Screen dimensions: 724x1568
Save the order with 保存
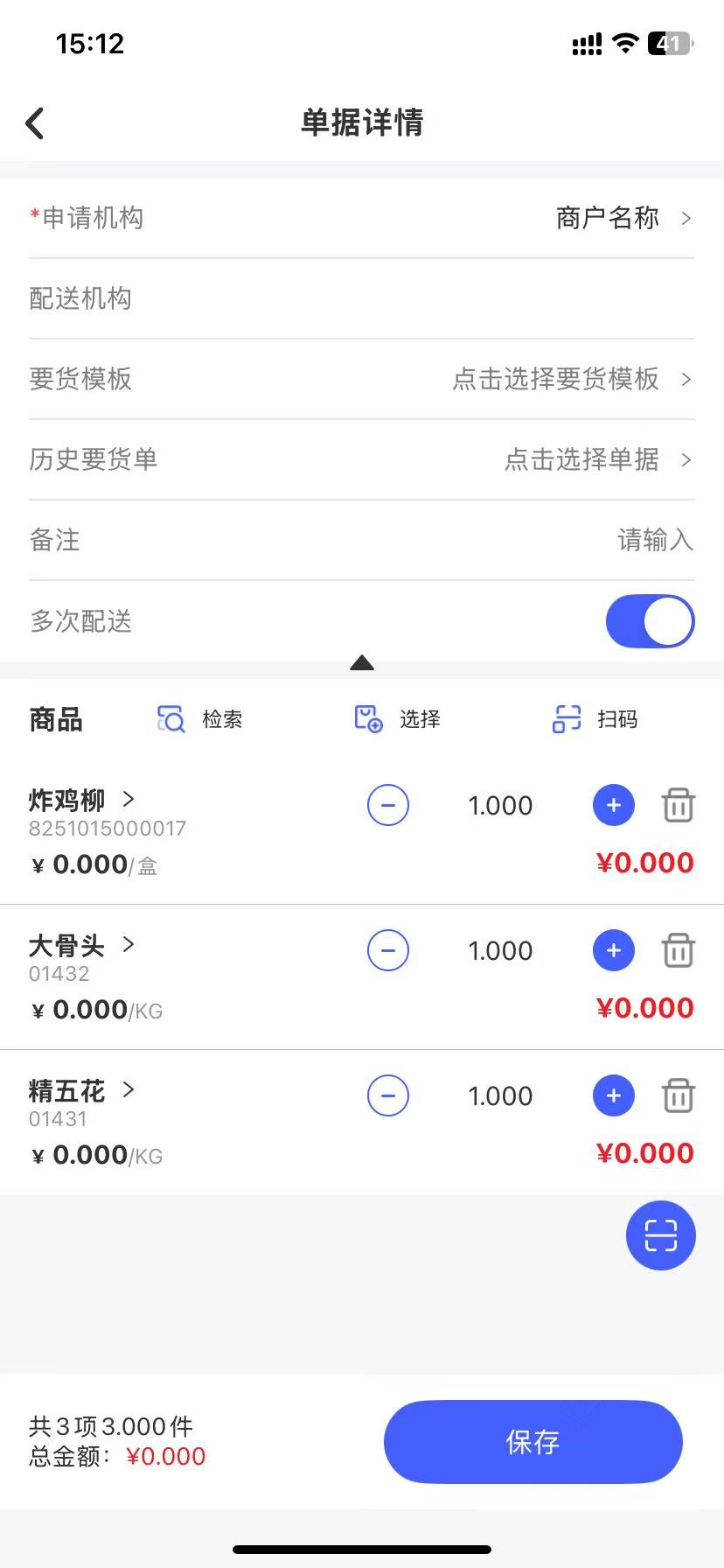(x=533, y=1442)
